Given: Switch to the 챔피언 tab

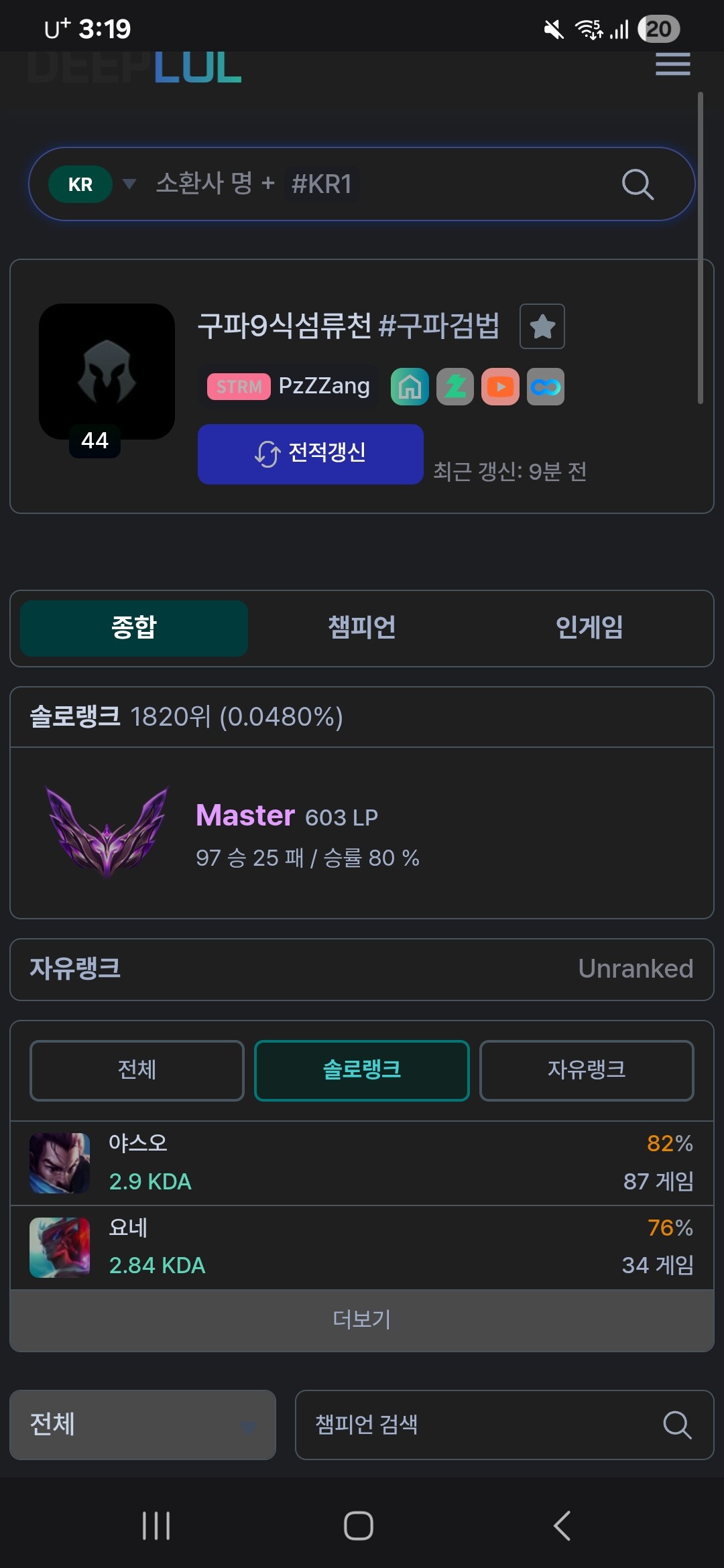Looking at the screenshot, I should pyautogui.click(x=362, y=628).
